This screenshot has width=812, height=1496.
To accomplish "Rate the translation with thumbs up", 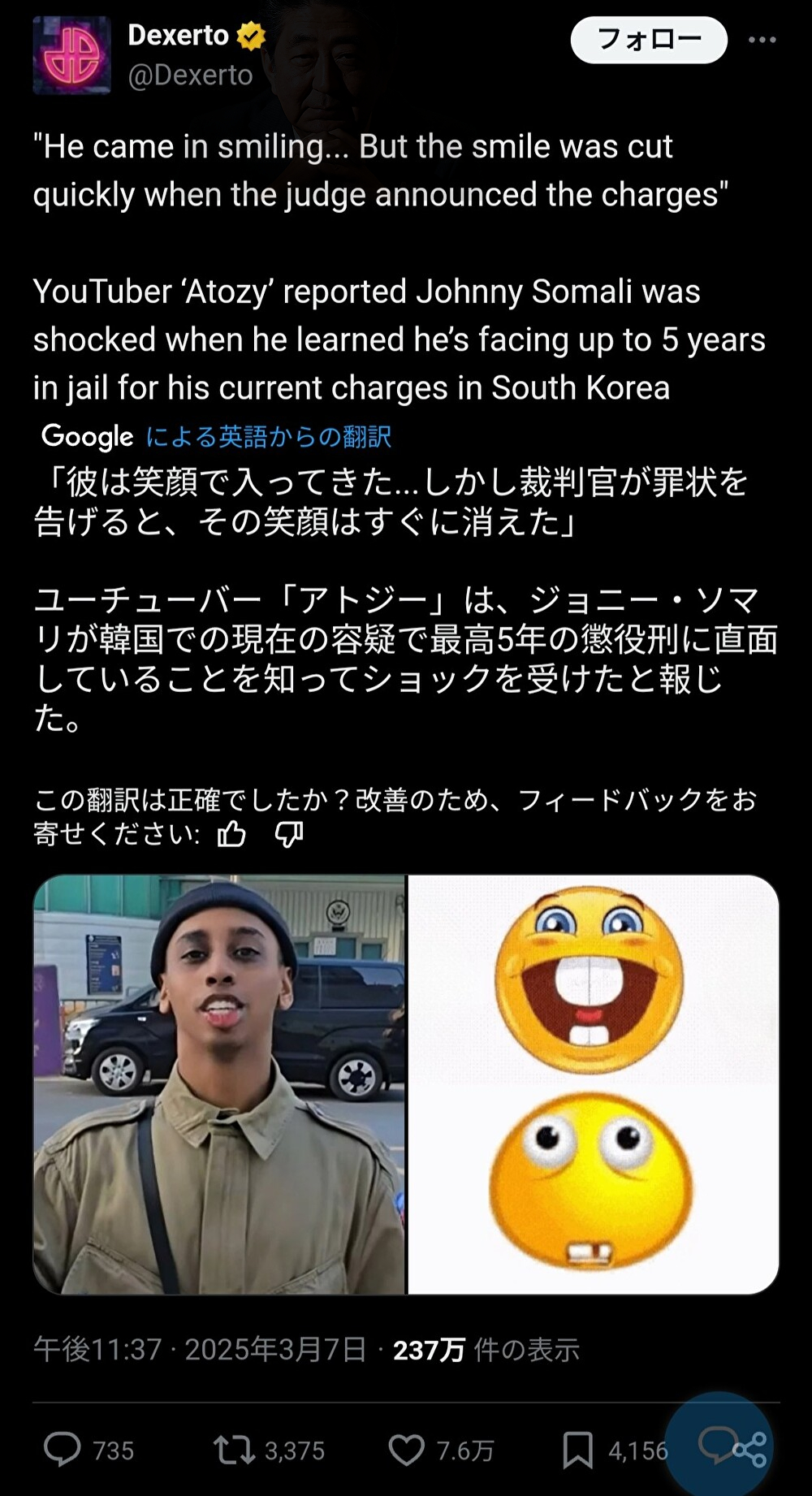I will pyautogui.click(x=231, y=834).
